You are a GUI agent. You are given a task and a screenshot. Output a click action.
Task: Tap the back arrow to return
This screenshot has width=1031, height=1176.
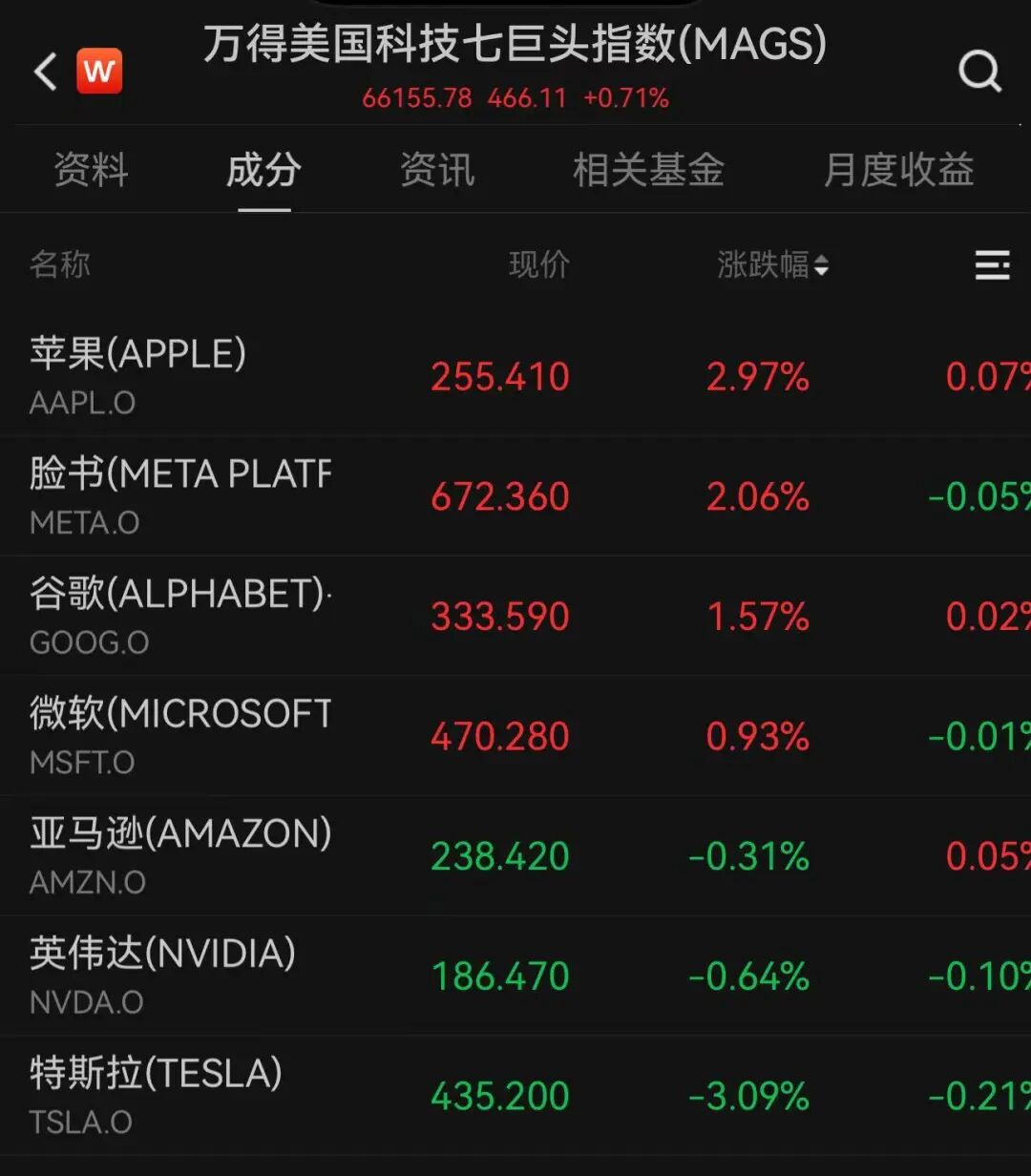43,71
